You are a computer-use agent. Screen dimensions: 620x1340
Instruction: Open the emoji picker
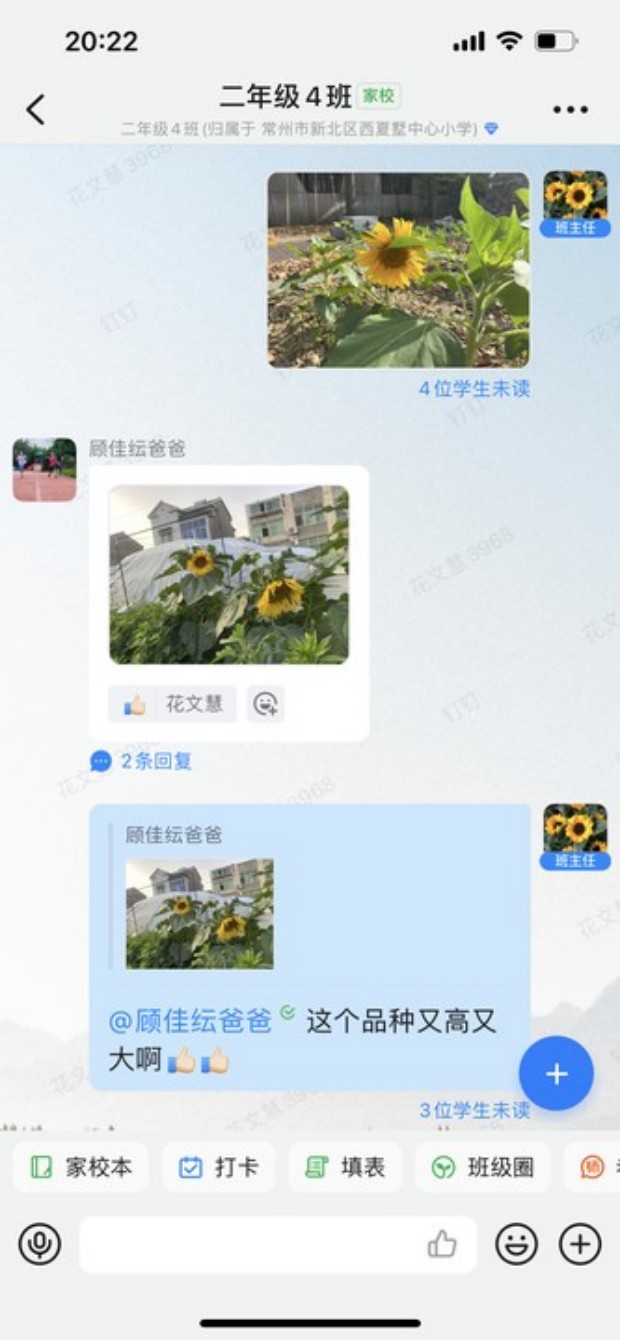click(x=517, y=1244)
